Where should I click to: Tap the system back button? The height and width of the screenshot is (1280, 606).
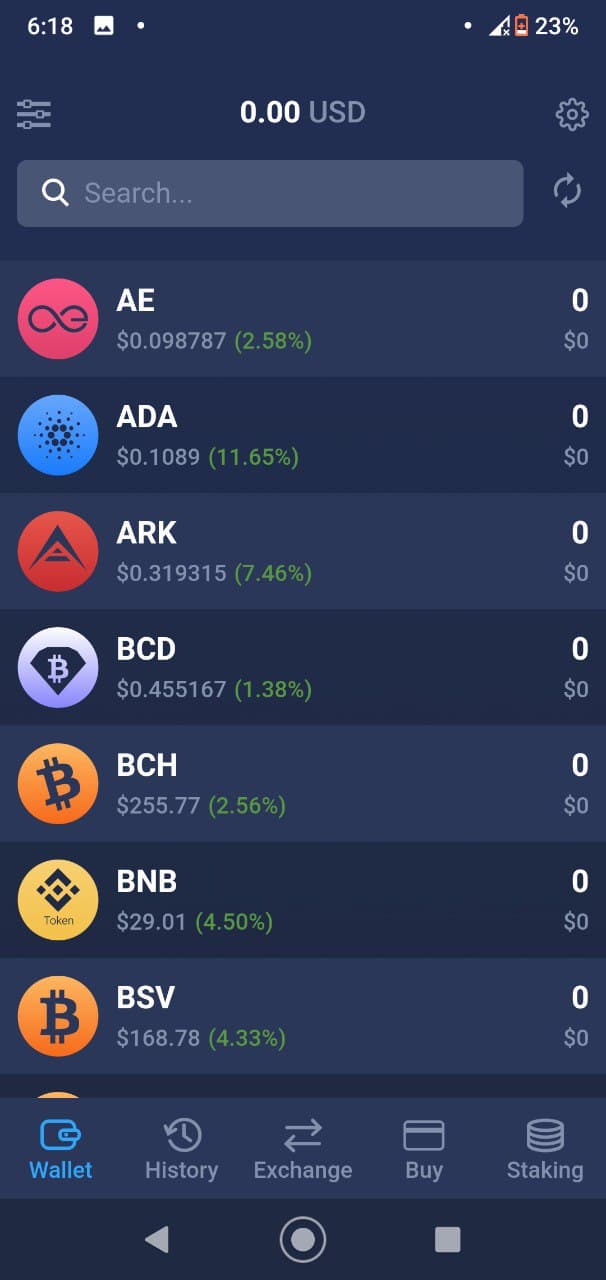coord(157,1240)
